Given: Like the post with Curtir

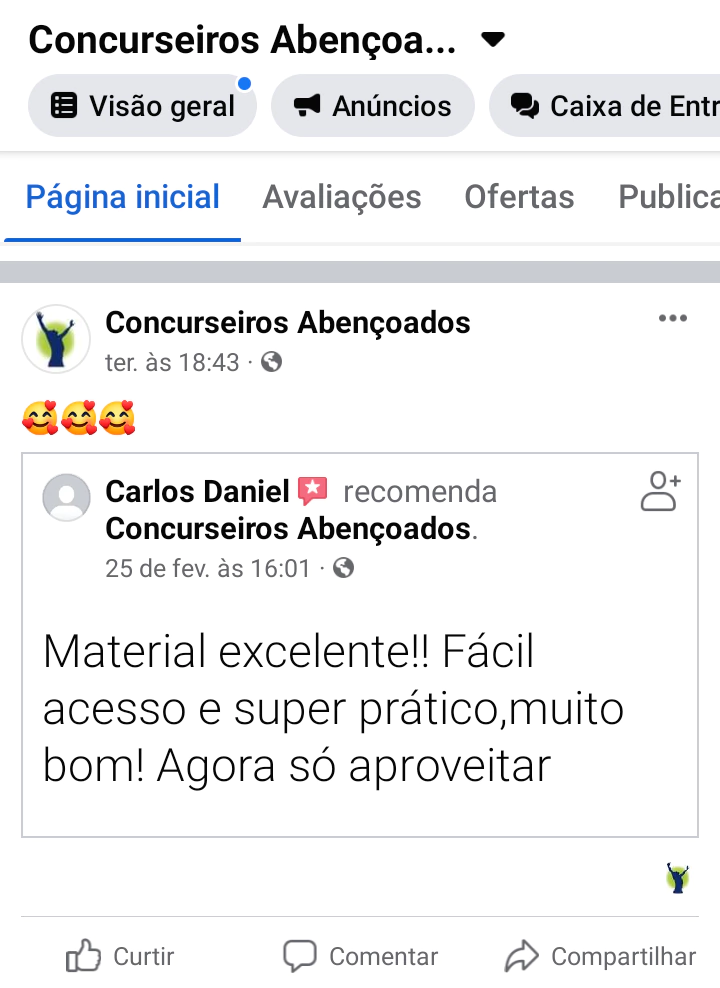Looking at the screenshot, I should pos(121,957).
